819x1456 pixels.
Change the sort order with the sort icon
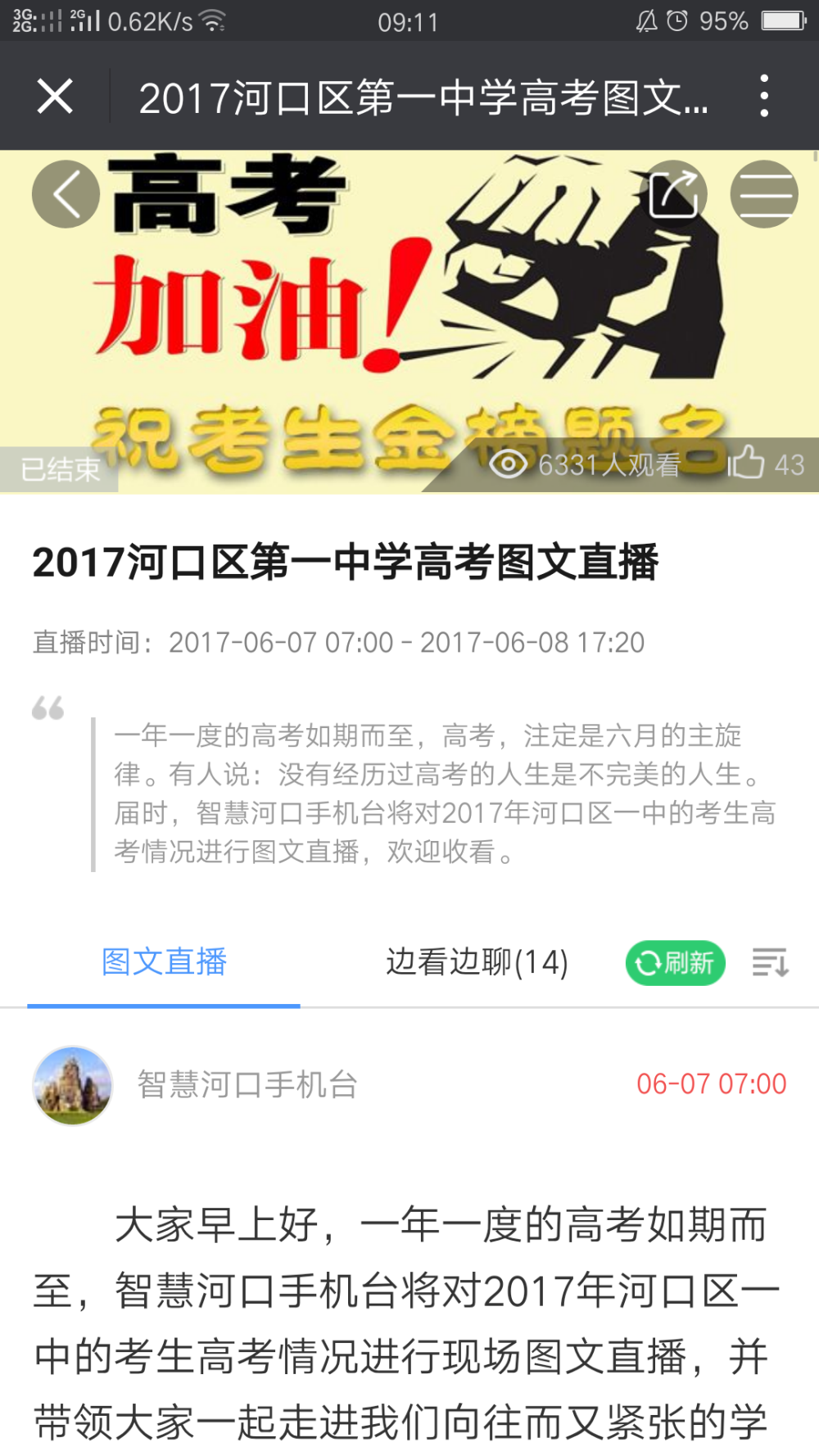coord(771,963)
